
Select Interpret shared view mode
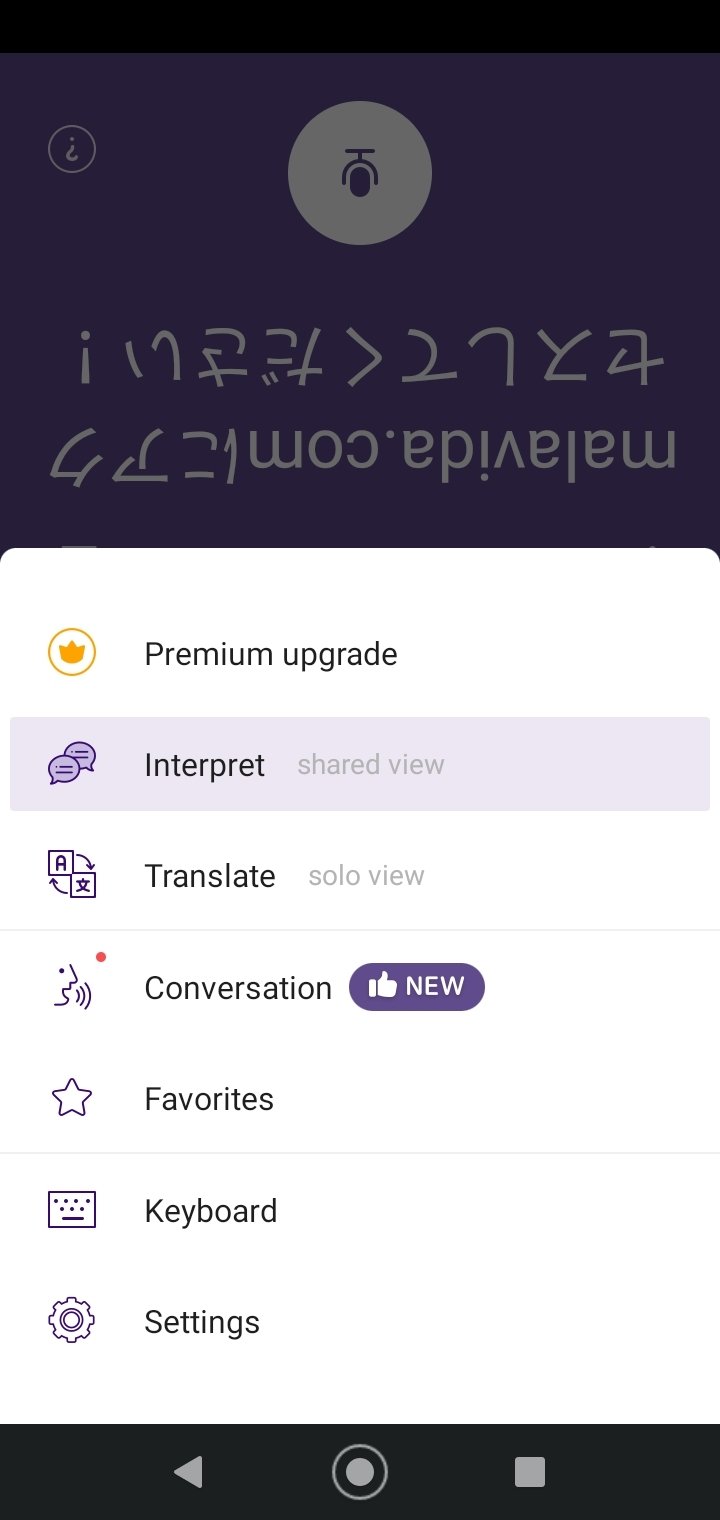[360, 764]
